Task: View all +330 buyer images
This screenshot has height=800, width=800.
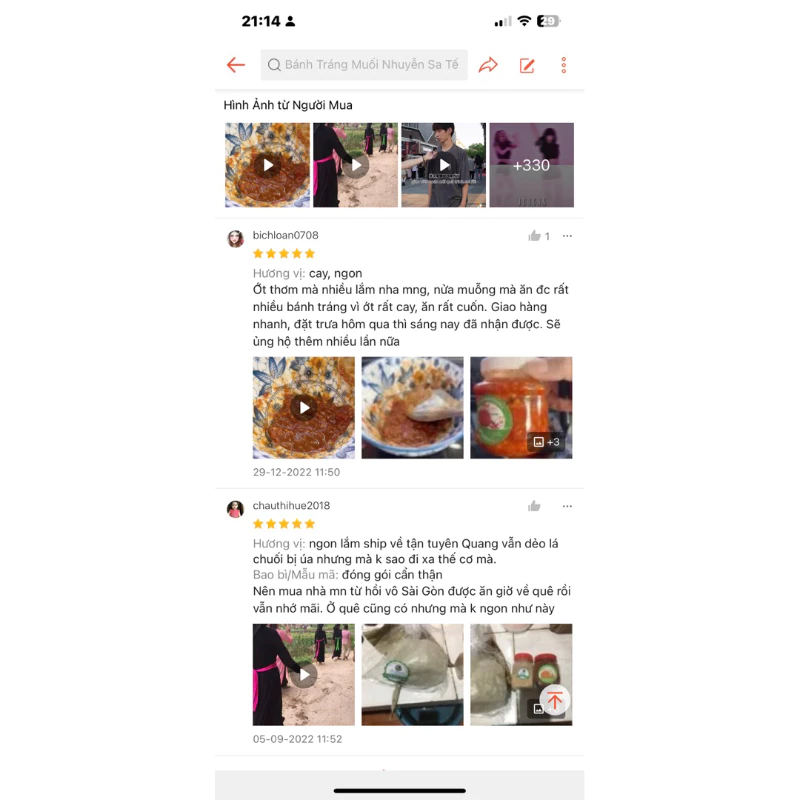Action: [531, 165]
